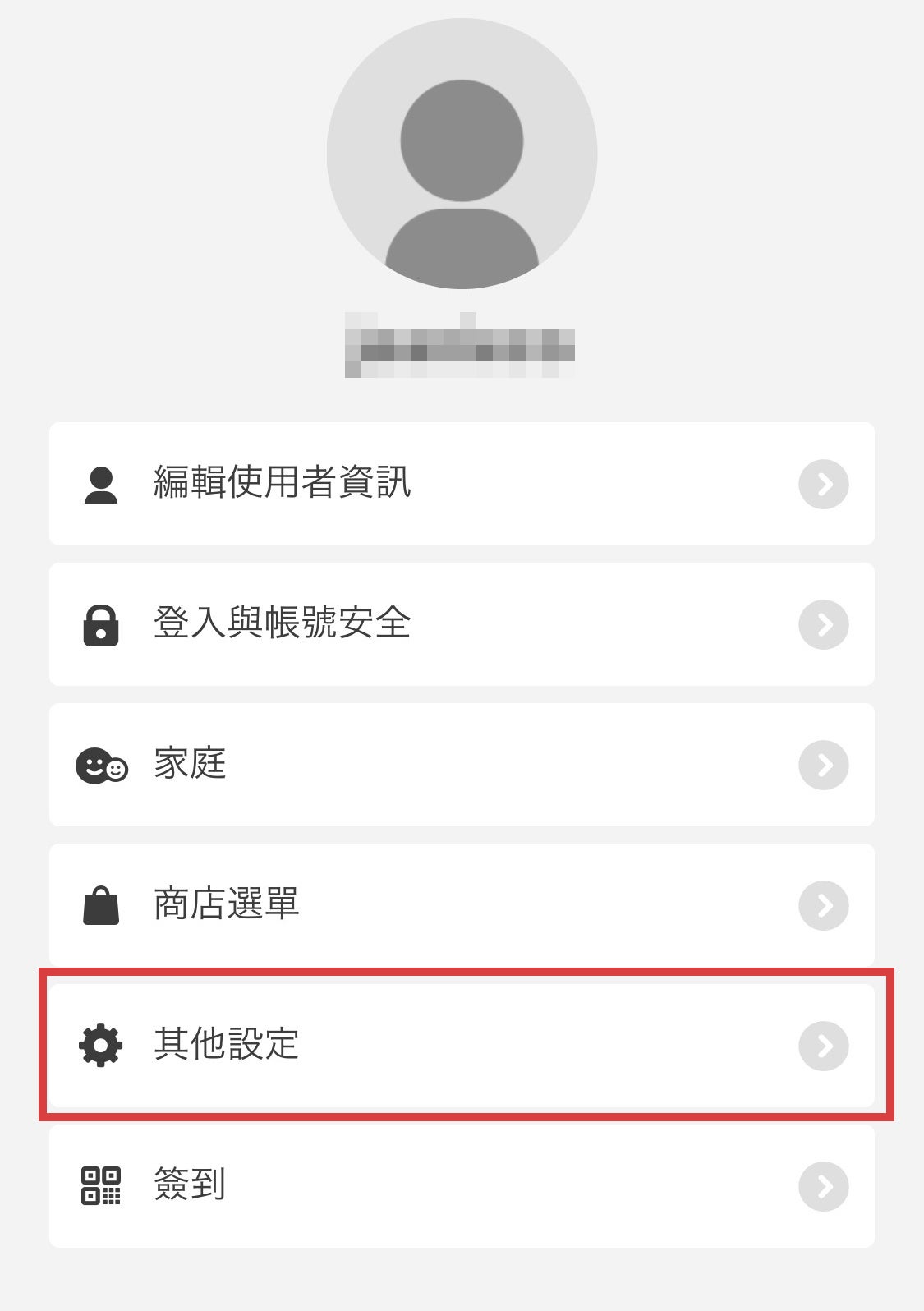This screenshot has width=924, height=1311.
Task: Open 編輯使用者資訊 settings
Action: (x=462, y=484)
